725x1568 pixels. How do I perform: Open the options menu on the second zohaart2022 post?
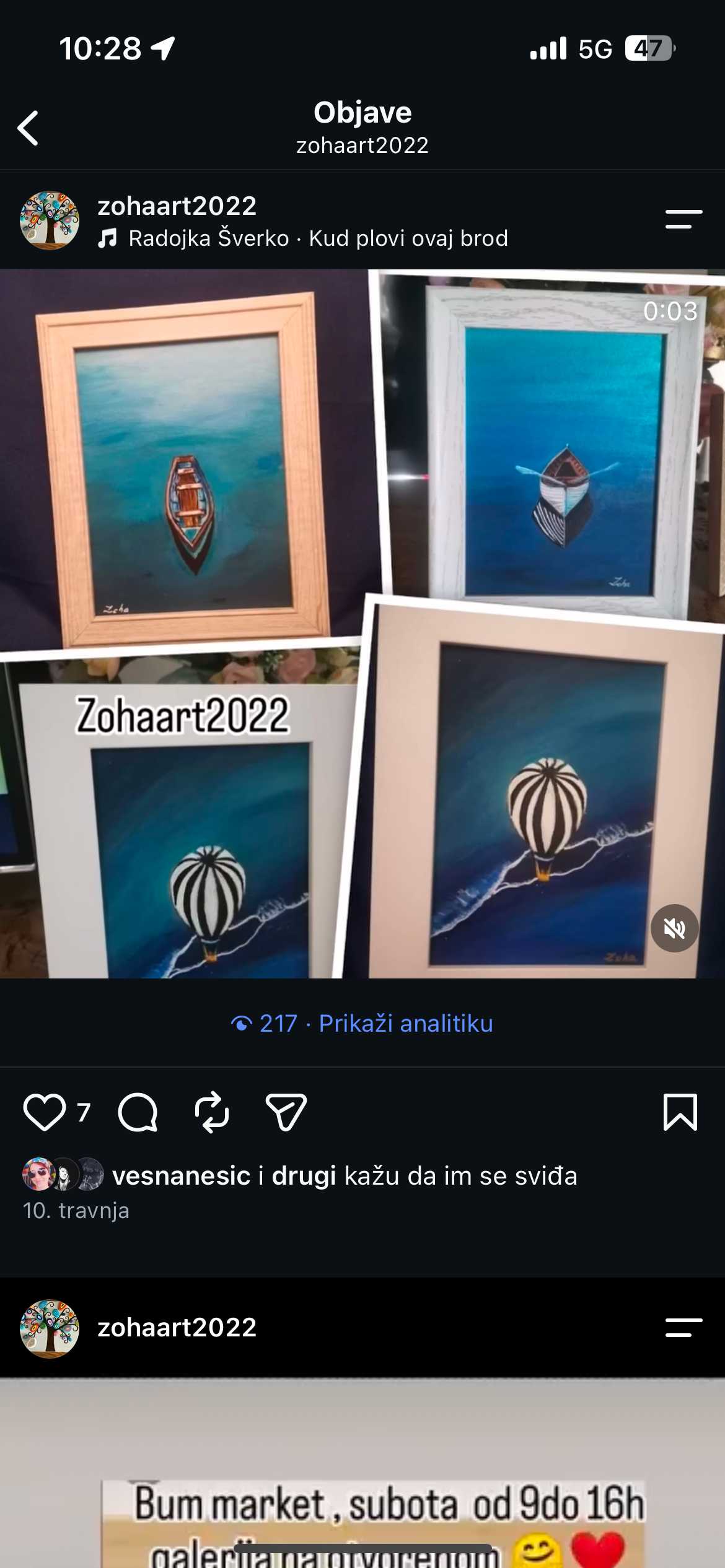pyautogui.click(x=683, y=1327)
